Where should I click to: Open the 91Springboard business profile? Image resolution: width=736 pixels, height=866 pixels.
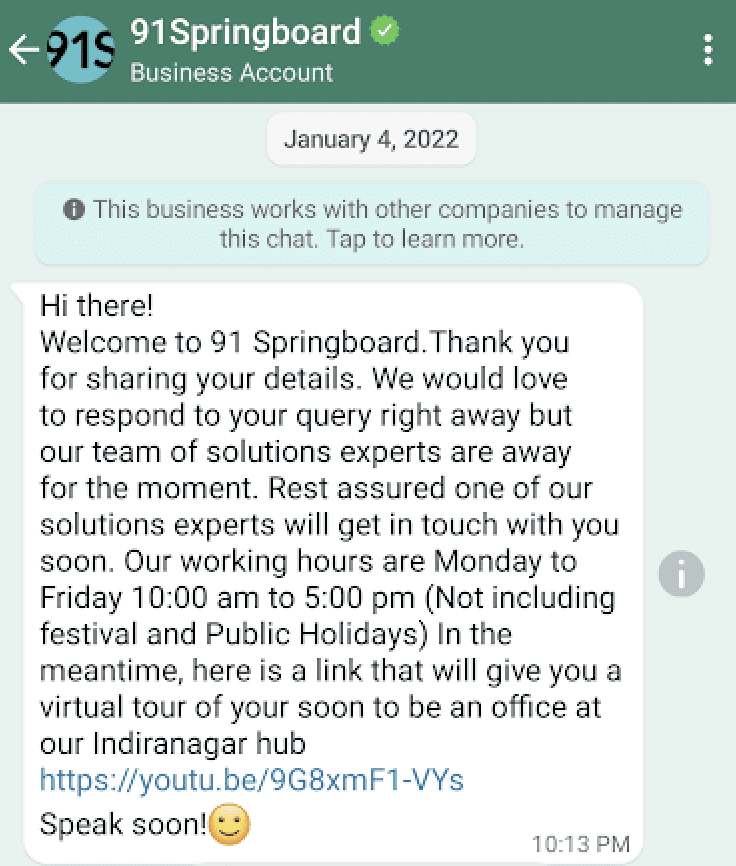coord(245,33)
